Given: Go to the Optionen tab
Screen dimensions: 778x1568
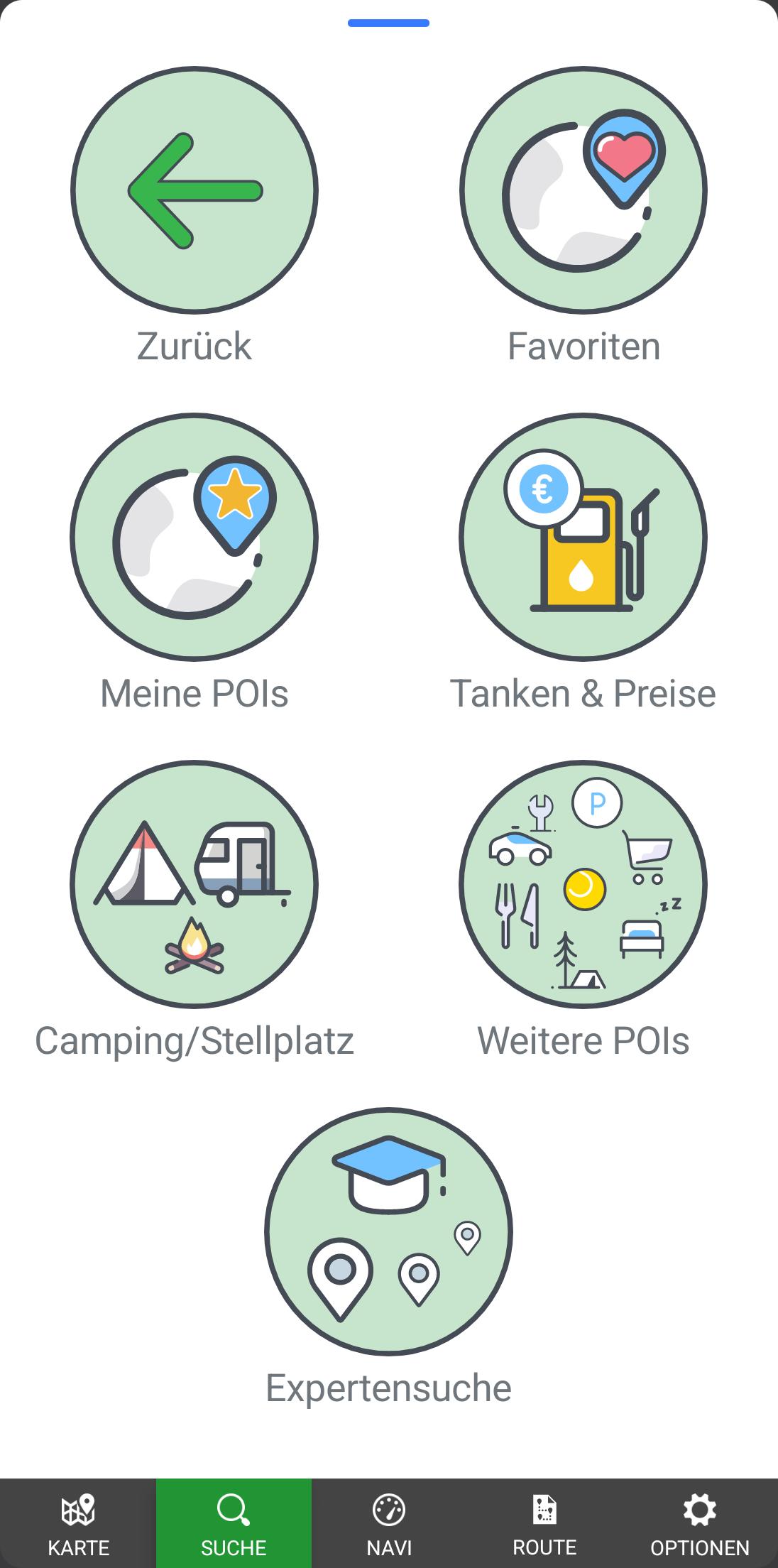Looking at the screenshot, I should click(x=700, y=1523).
